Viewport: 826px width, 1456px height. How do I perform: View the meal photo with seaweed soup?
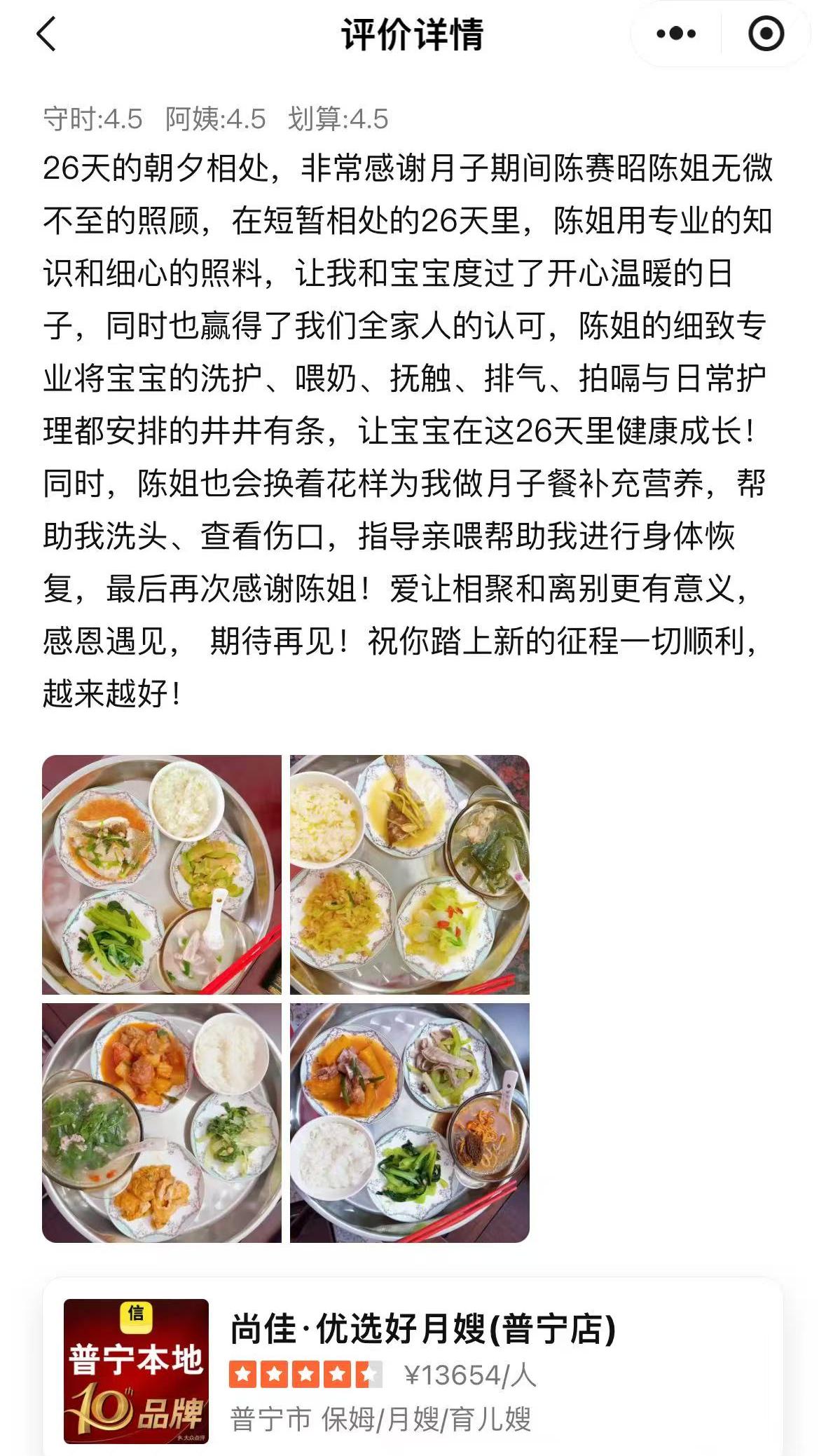(x=410, y=874)
